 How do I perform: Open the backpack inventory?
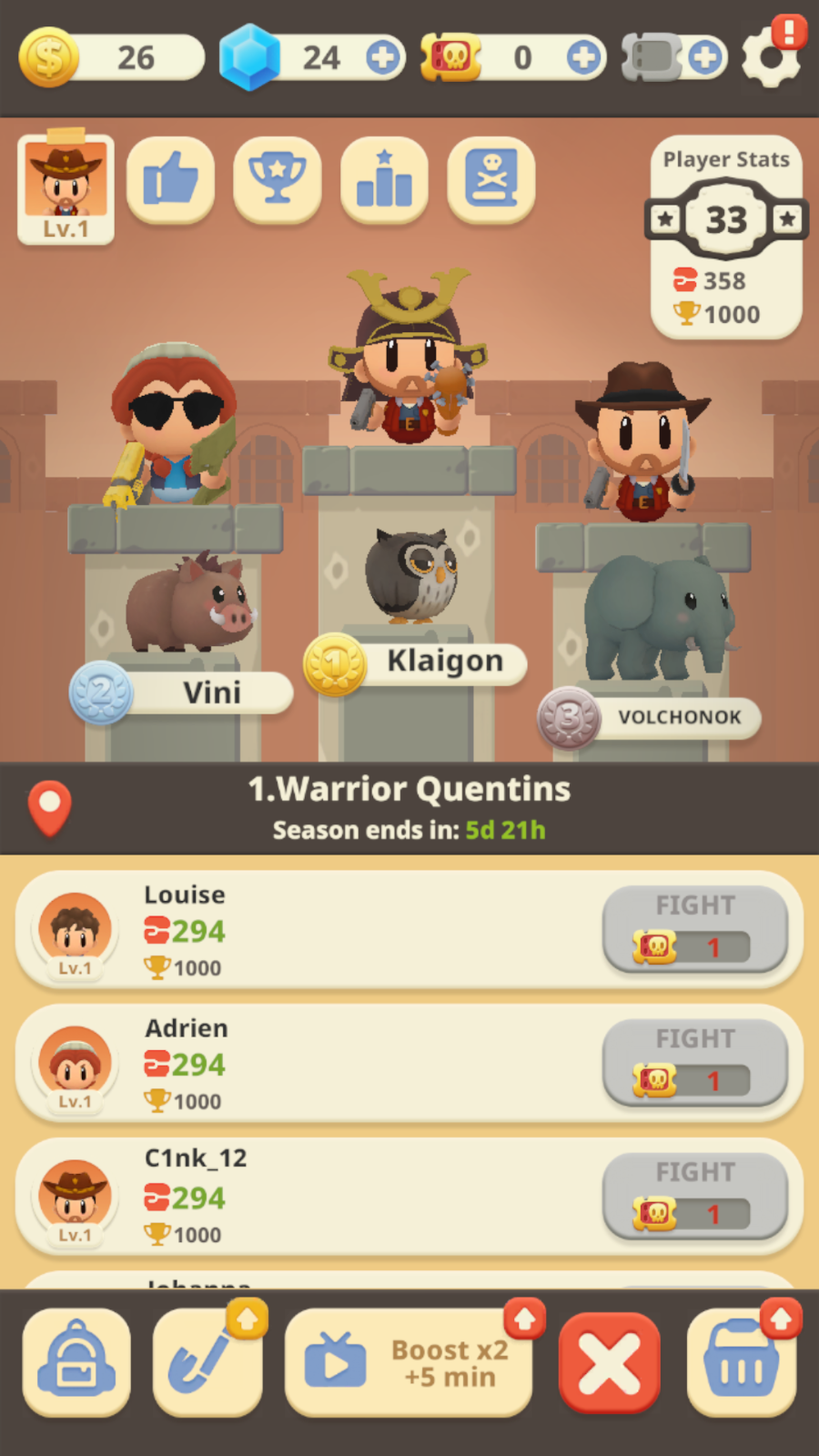point(76,1361)
